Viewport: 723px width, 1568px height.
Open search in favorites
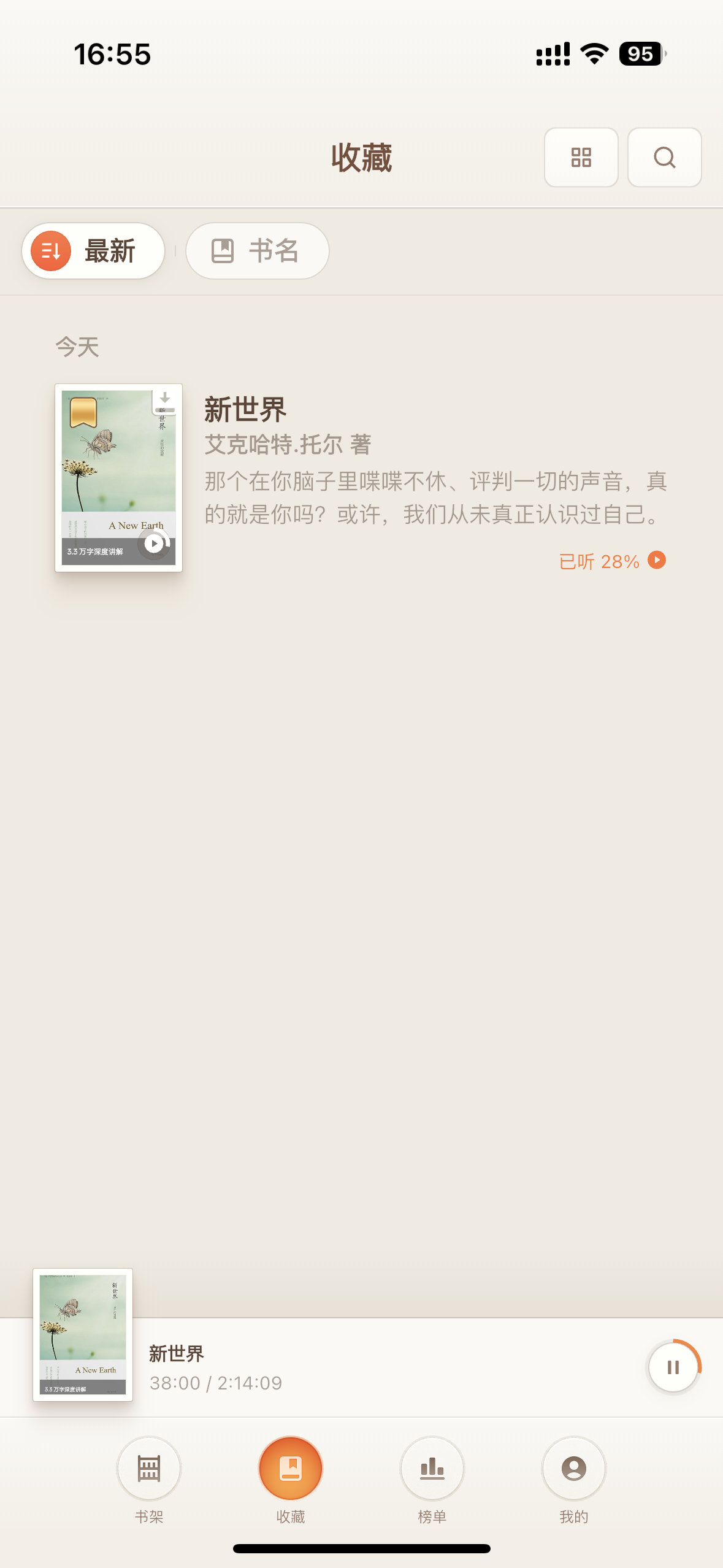pos(664,158)
